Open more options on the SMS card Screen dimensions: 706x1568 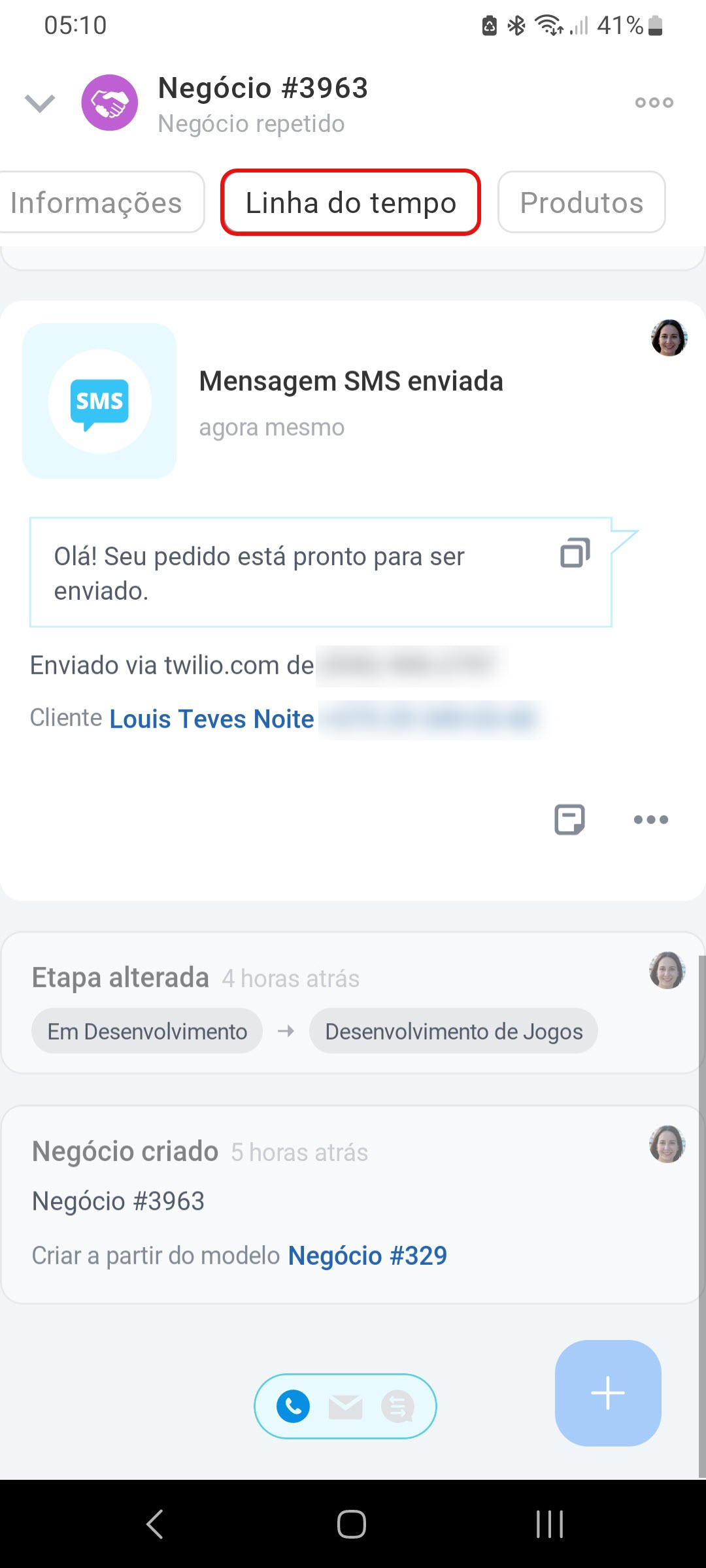[x=651, y=819]
